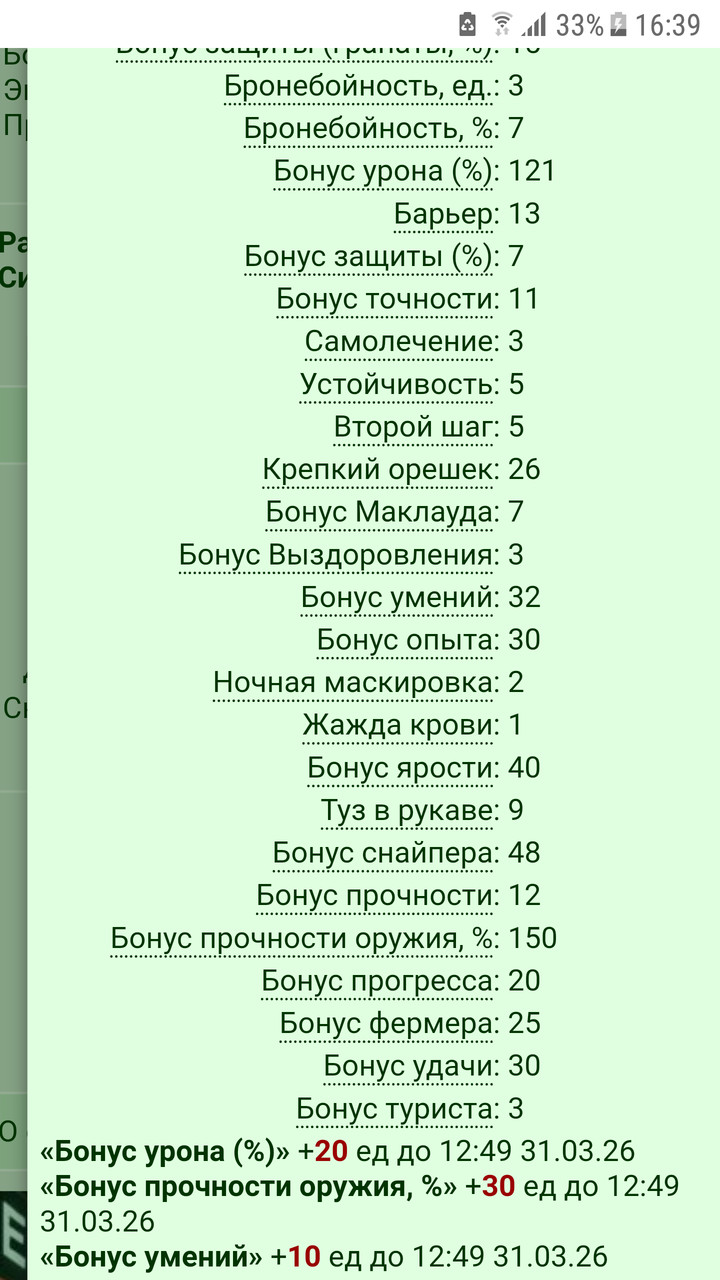Viewport: 720px width, 1280px height.
Task: Open «Самолечение» description
Action: tap(401, 342)
